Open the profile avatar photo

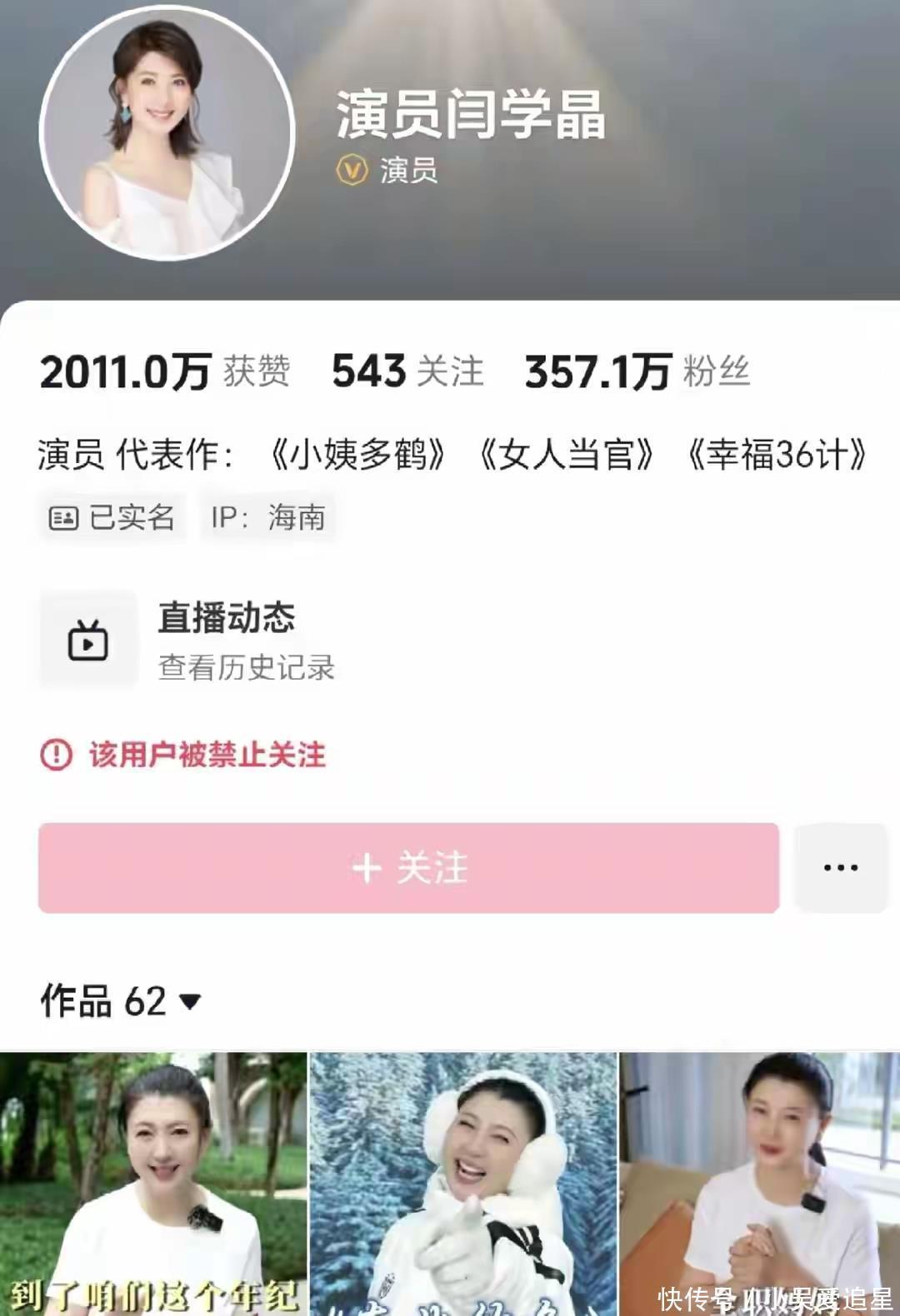167,133
